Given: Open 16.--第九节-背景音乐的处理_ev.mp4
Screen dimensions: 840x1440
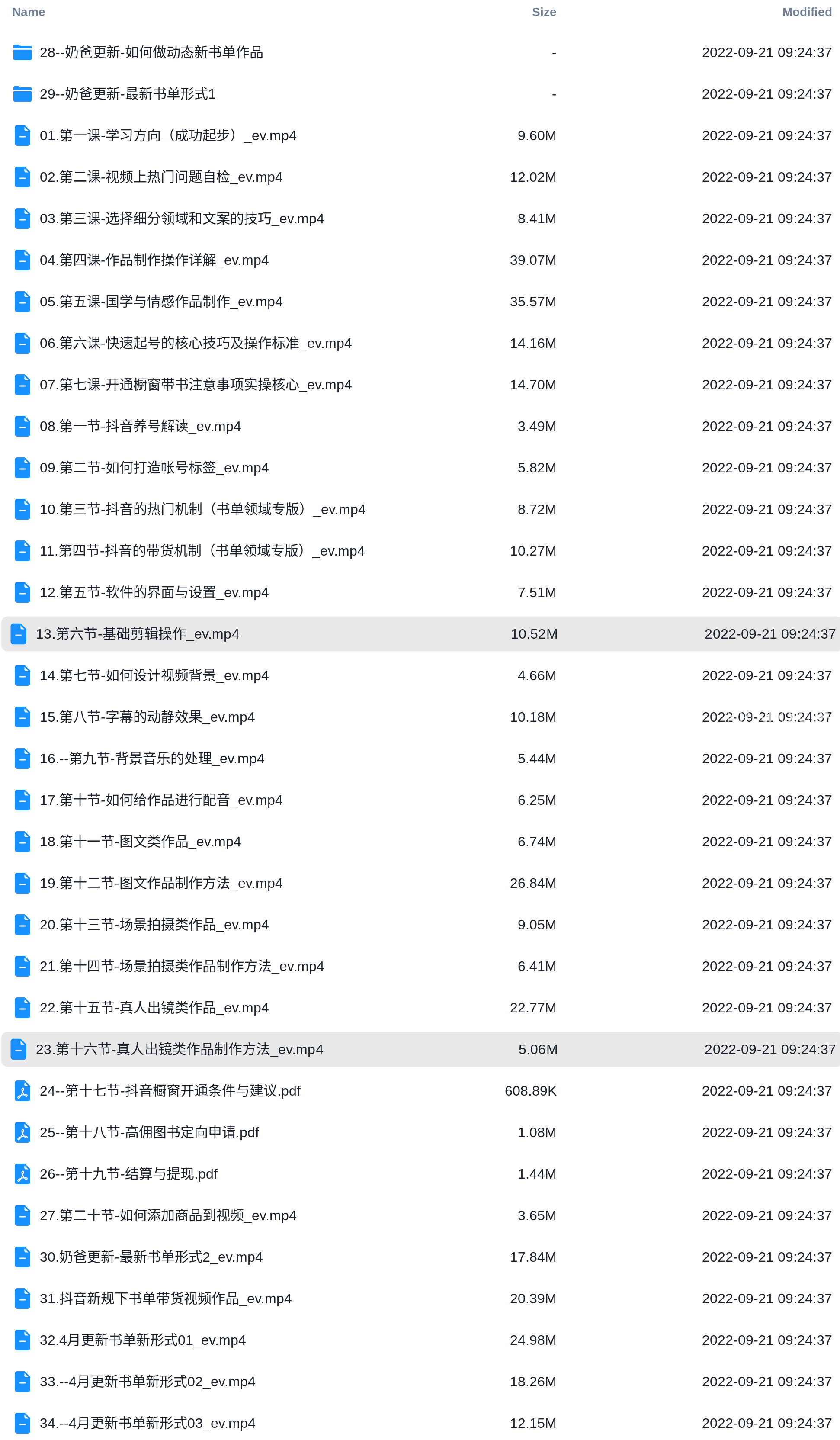Looking at the screenshot, I should (x=152, y=759).
